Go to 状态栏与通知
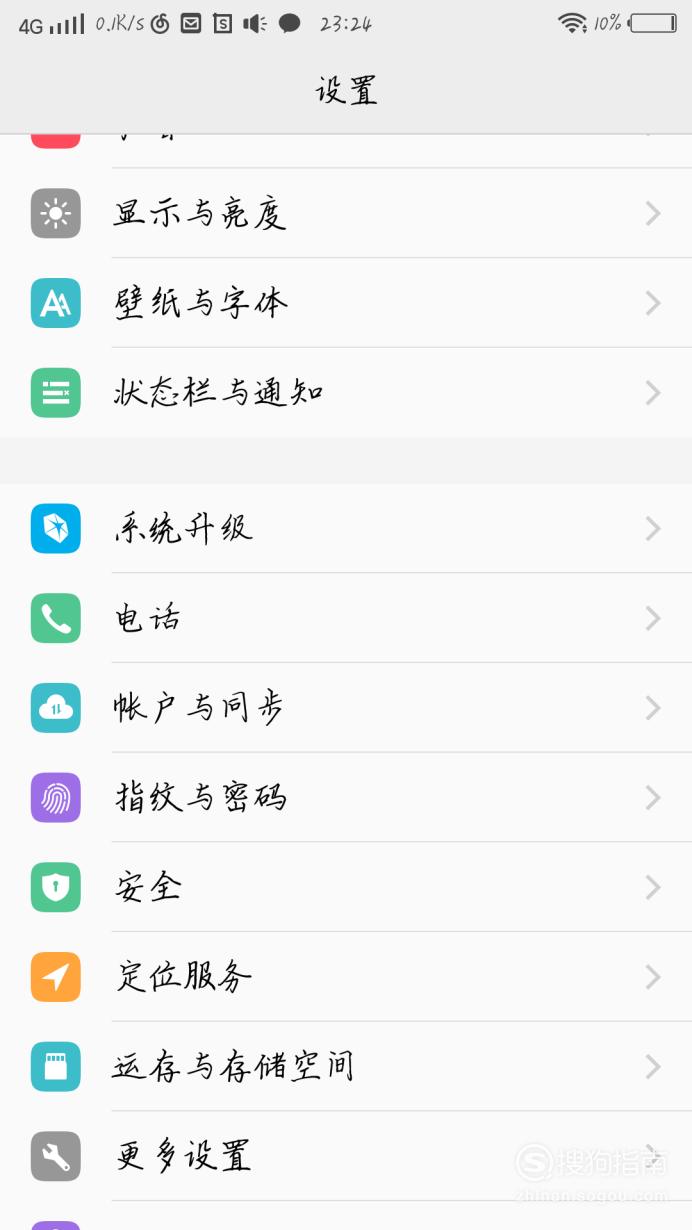692x1230 pixels. coord(346,392)
